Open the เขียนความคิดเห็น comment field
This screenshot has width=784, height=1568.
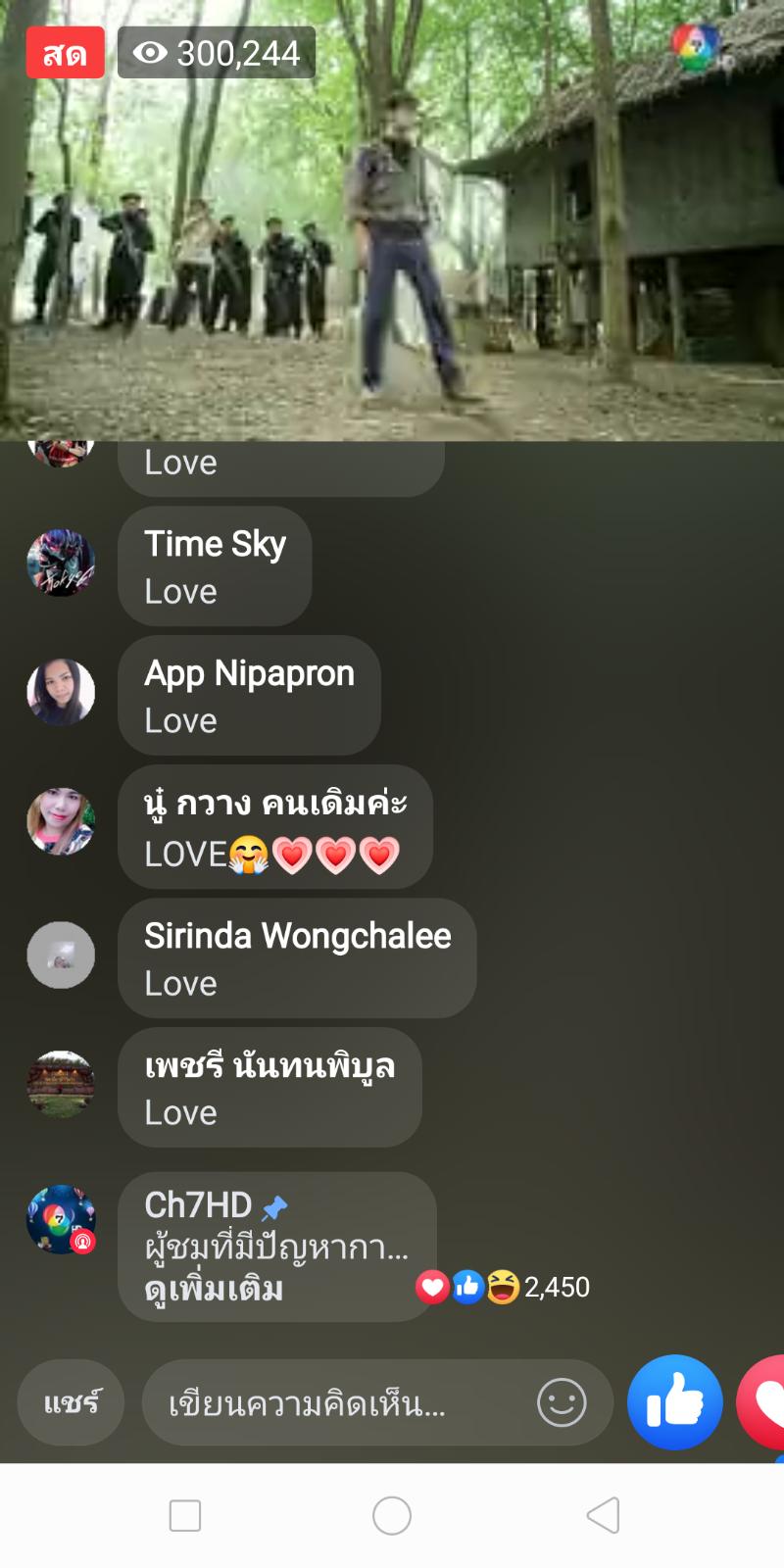click(333, 1404)
